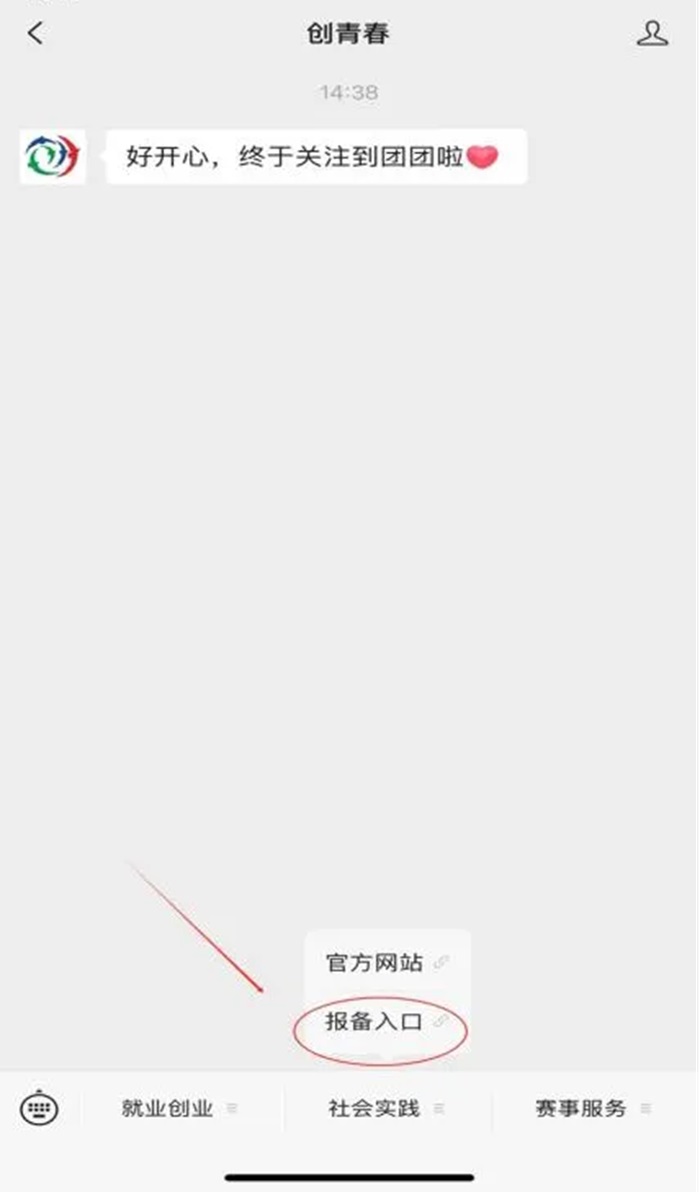This screenshot has width=700, height=1192.
Task: Switch to keyboard input mode
Action: (x=40, y=1108)
